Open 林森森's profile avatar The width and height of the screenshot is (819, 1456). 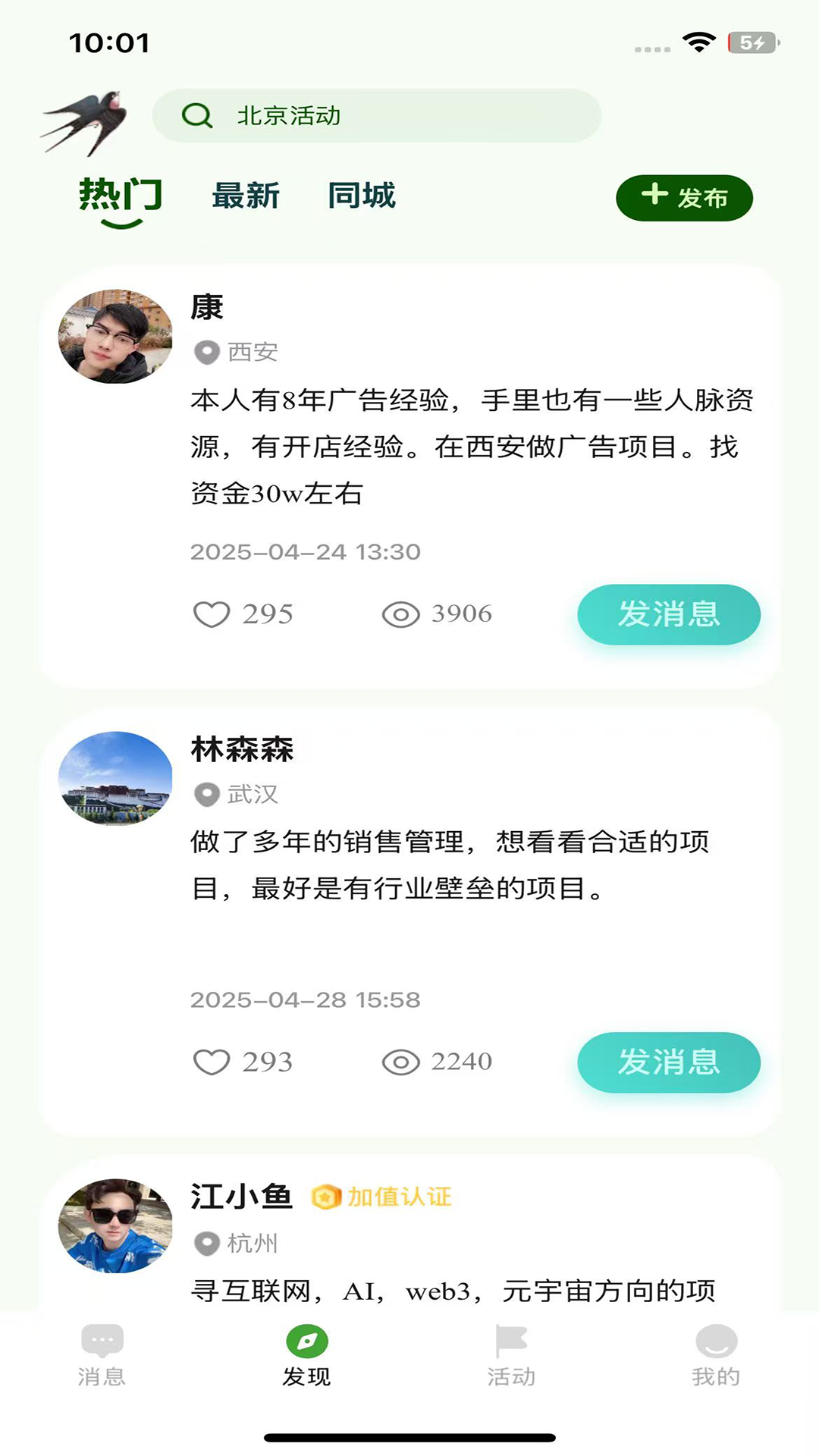(x=115, y=778)
